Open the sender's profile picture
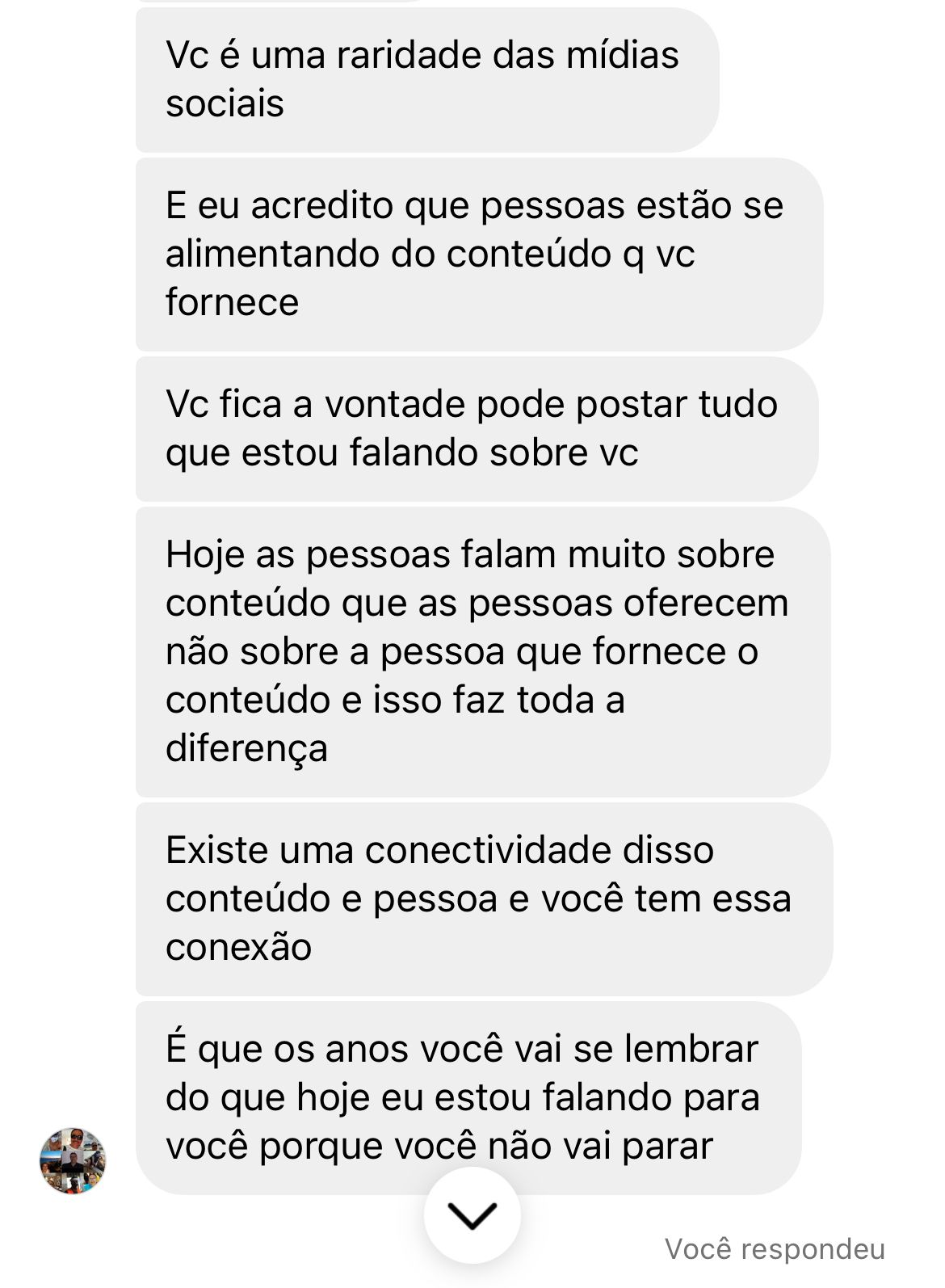Screen dimensions: 945x1288 coord(73,1160)
